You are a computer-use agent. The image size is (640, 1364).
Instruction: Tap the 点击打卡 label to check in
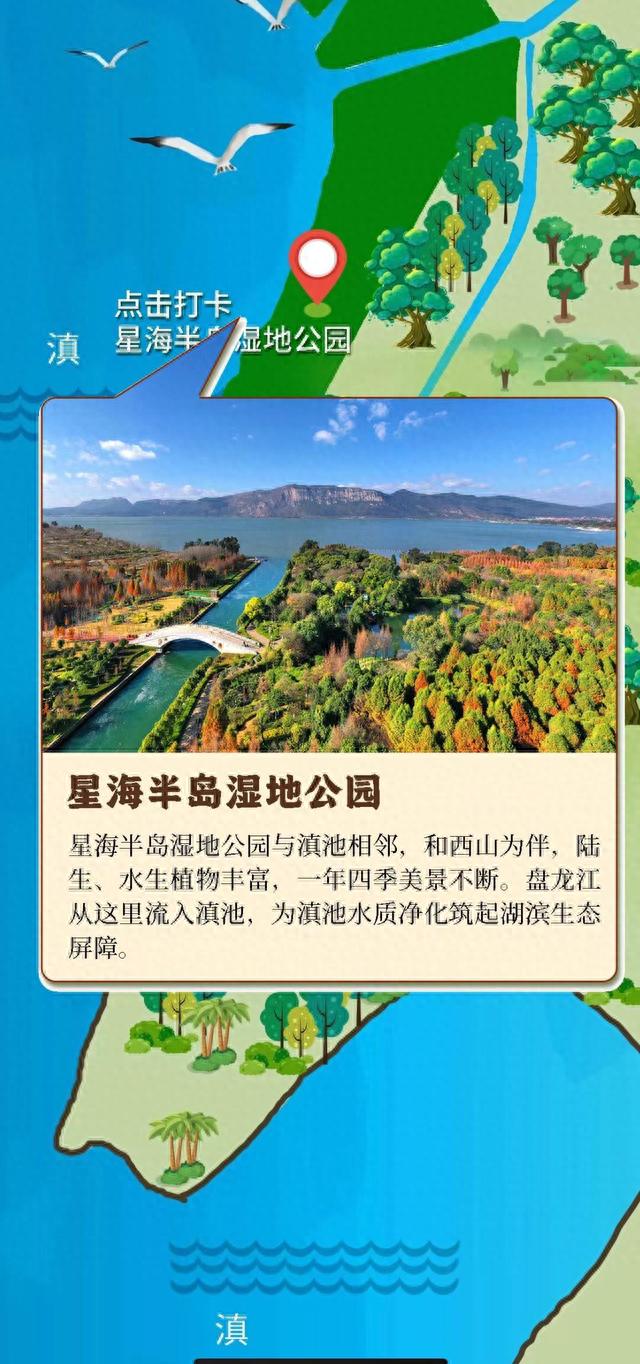[x=173, y=303]
